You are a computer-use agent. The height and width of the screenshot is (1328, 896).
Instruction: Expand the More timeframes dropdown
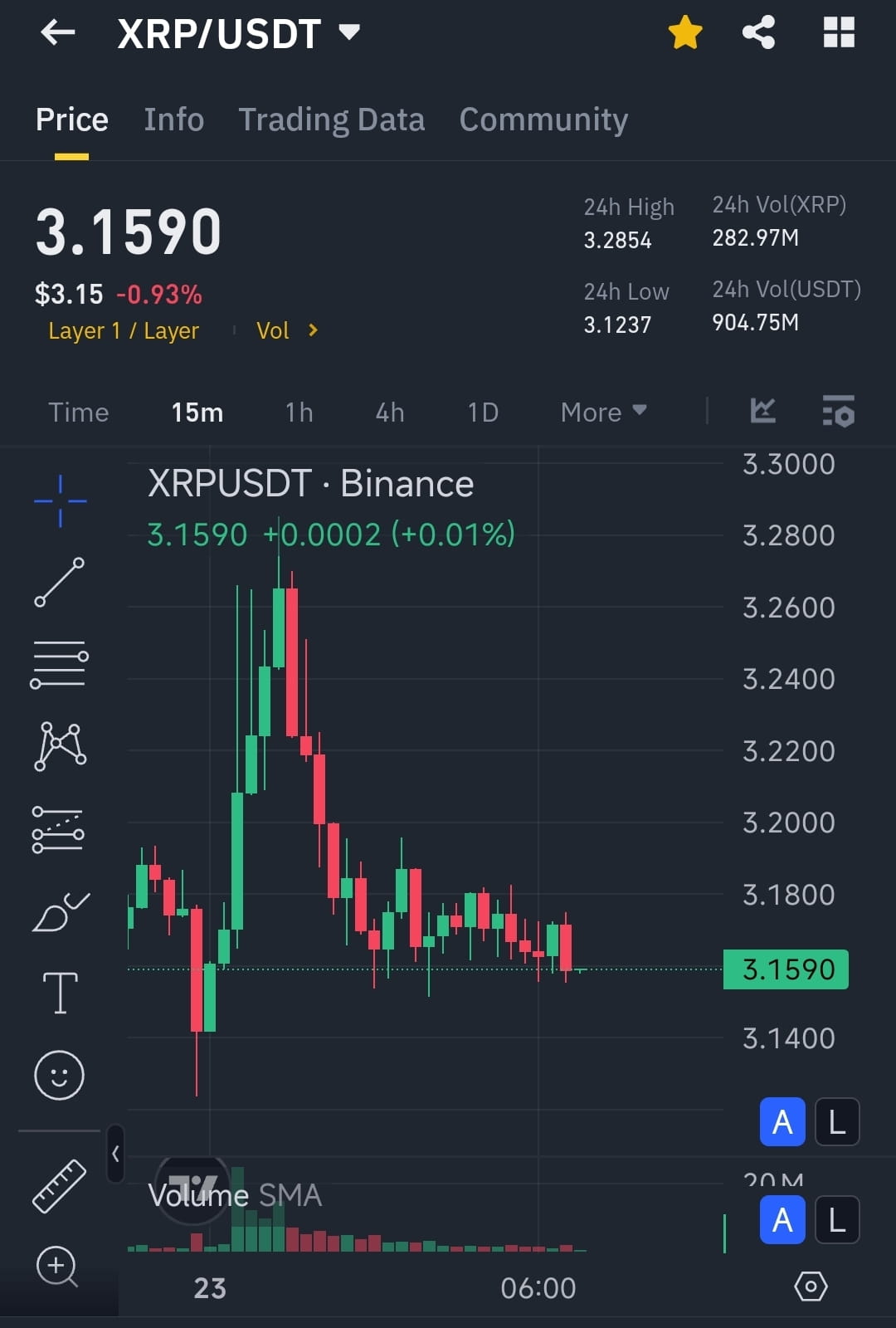pos(603,413)
